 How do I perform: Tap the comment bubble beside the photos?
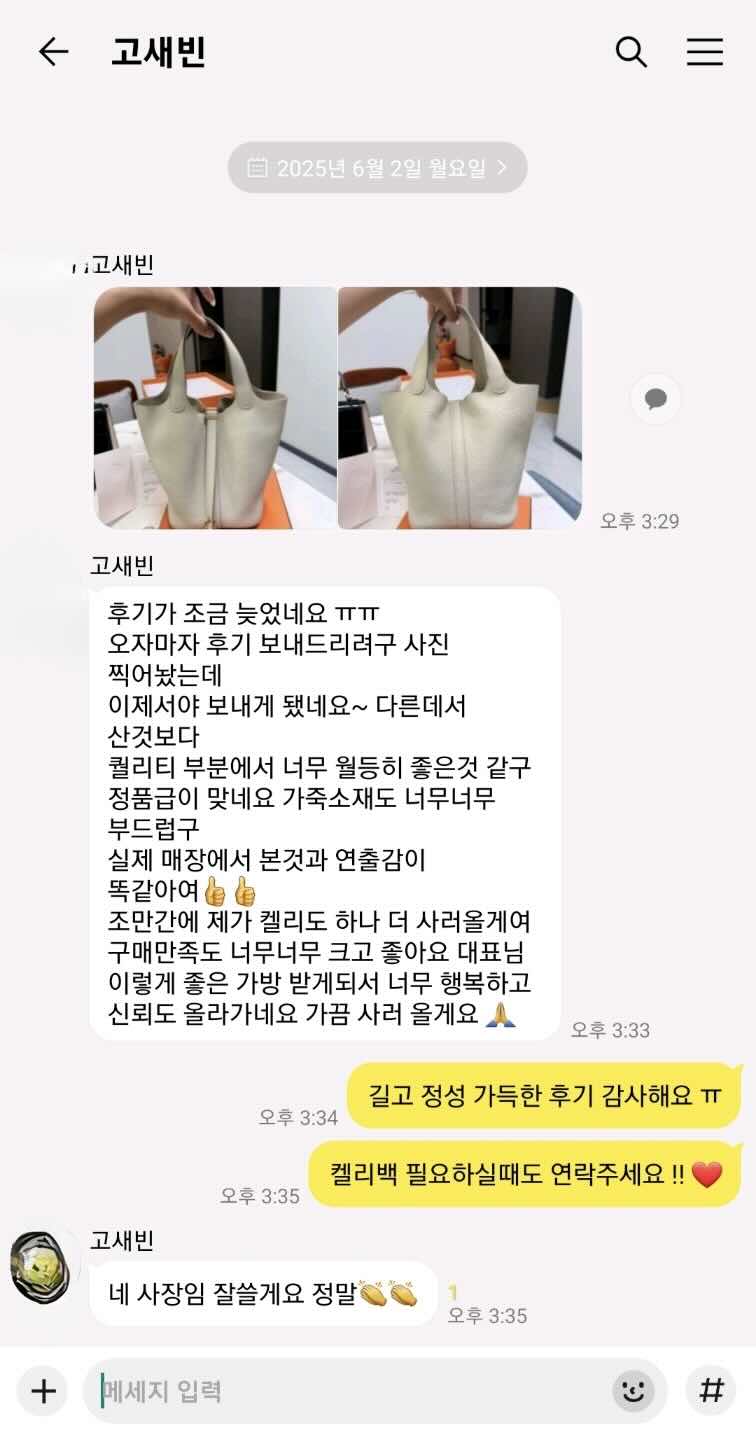[x=656, y=400]
